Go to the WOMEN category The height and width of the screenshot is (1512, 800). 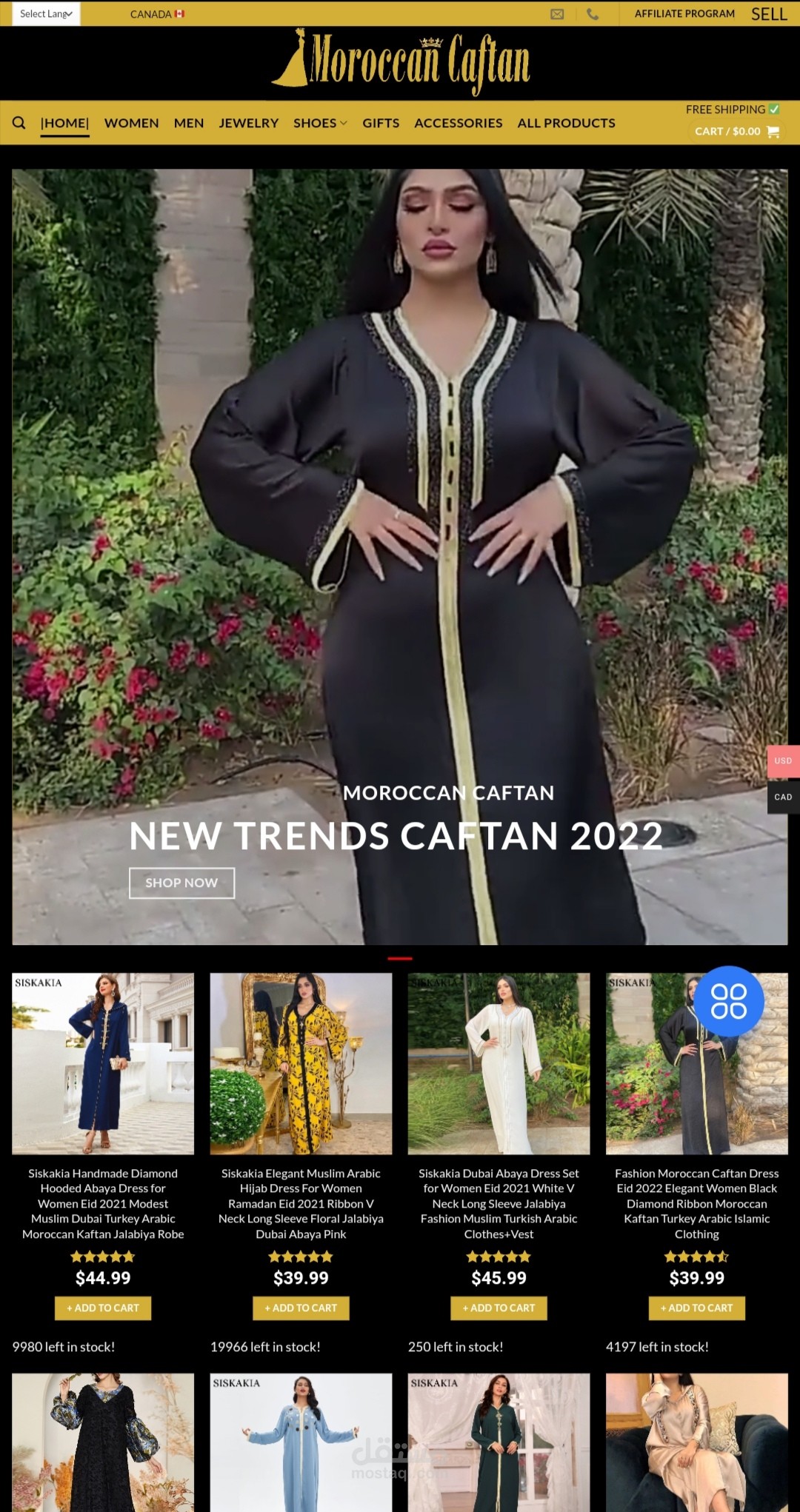click(x=131, y=123)
